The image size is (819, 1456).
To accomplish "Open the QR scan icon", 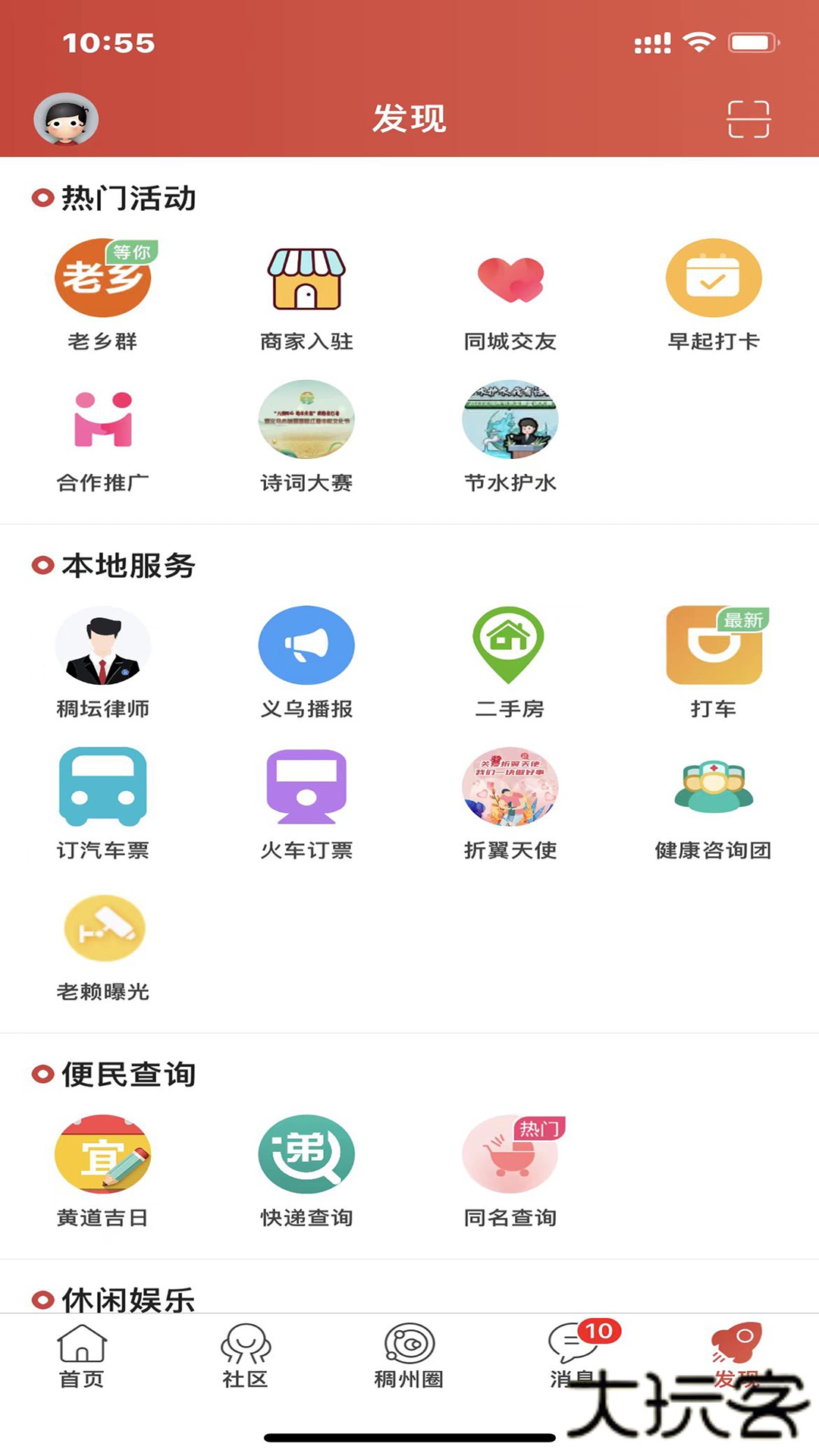I will click(x=748, y=119).
